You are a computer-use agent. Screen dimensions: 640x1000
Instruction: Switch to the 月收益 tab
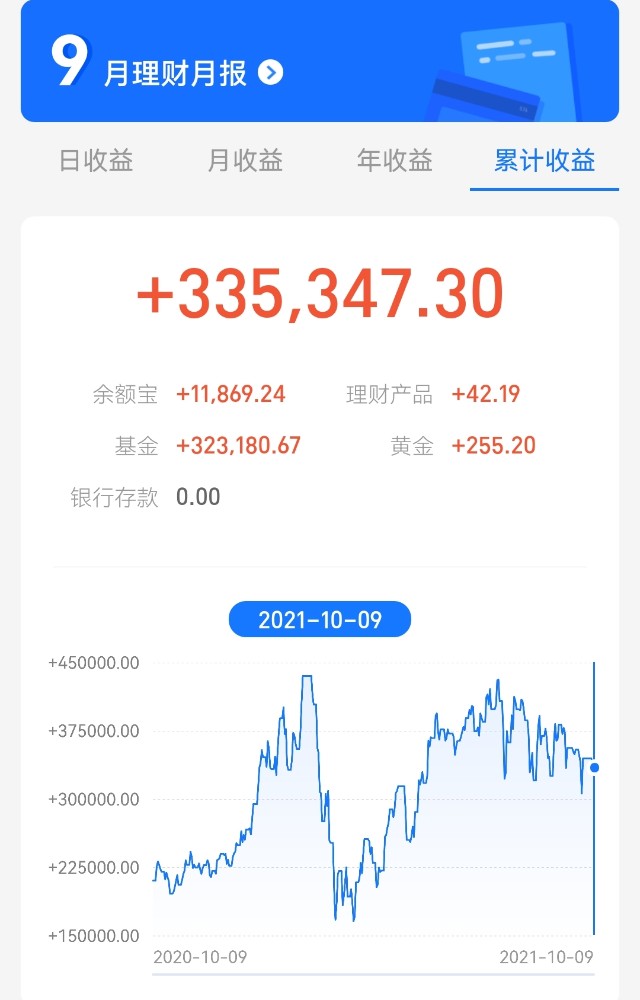245,160
